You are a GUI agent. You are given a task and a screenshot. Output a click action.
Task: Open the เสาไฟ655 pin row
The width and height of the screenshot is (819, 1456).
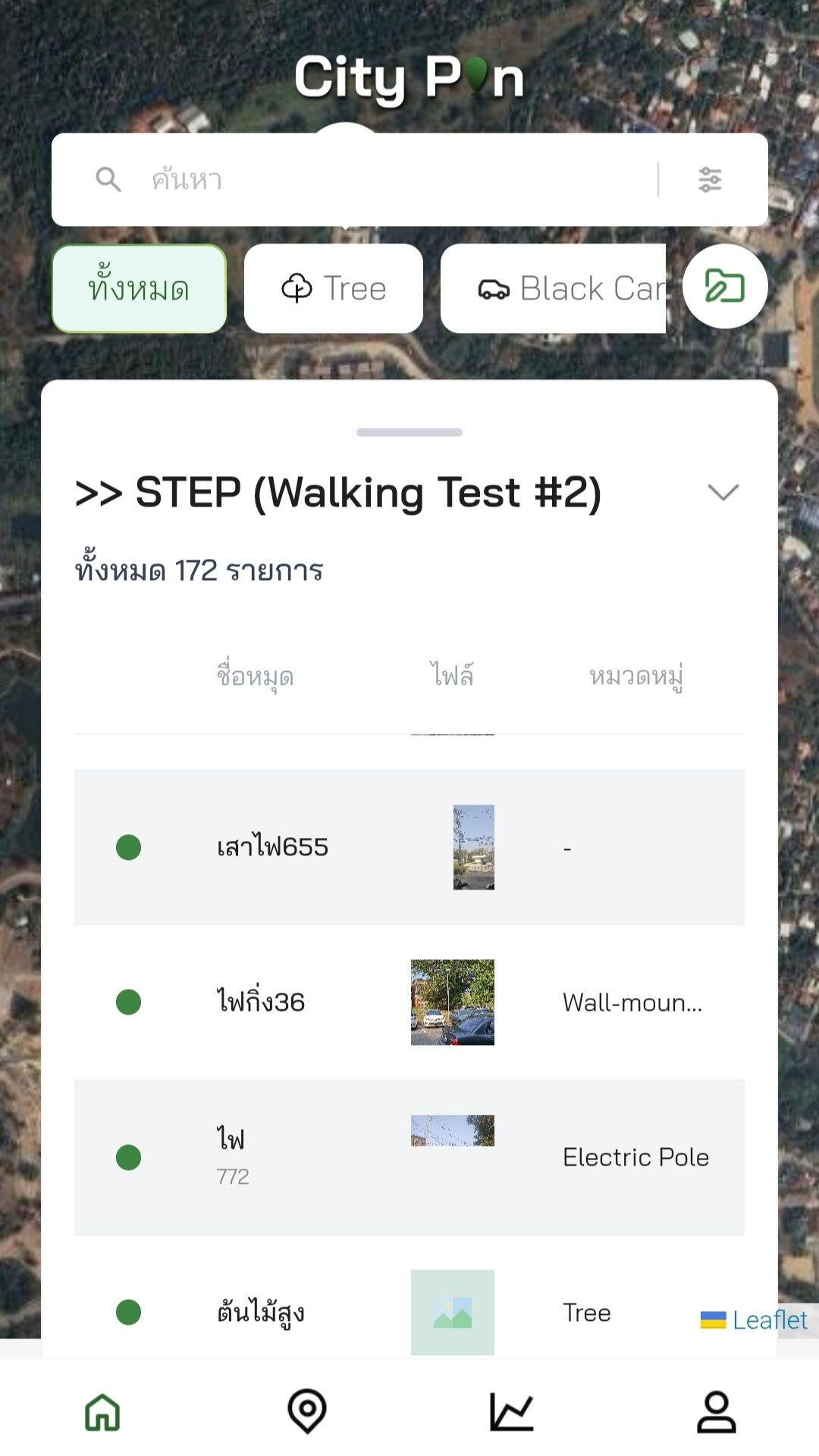tap(409, 847)
